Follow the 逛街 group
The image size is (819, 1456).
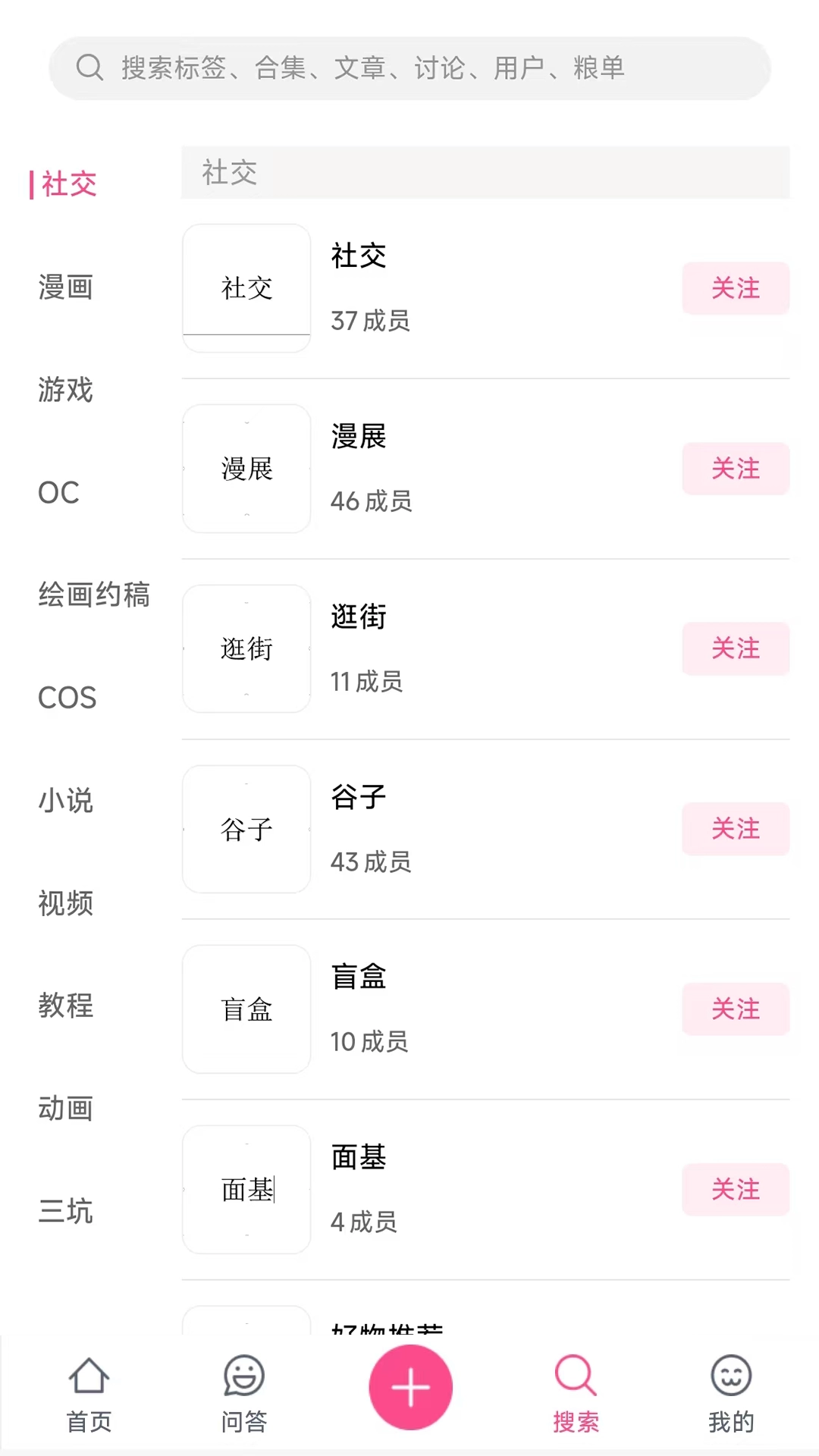click(735, 649)
